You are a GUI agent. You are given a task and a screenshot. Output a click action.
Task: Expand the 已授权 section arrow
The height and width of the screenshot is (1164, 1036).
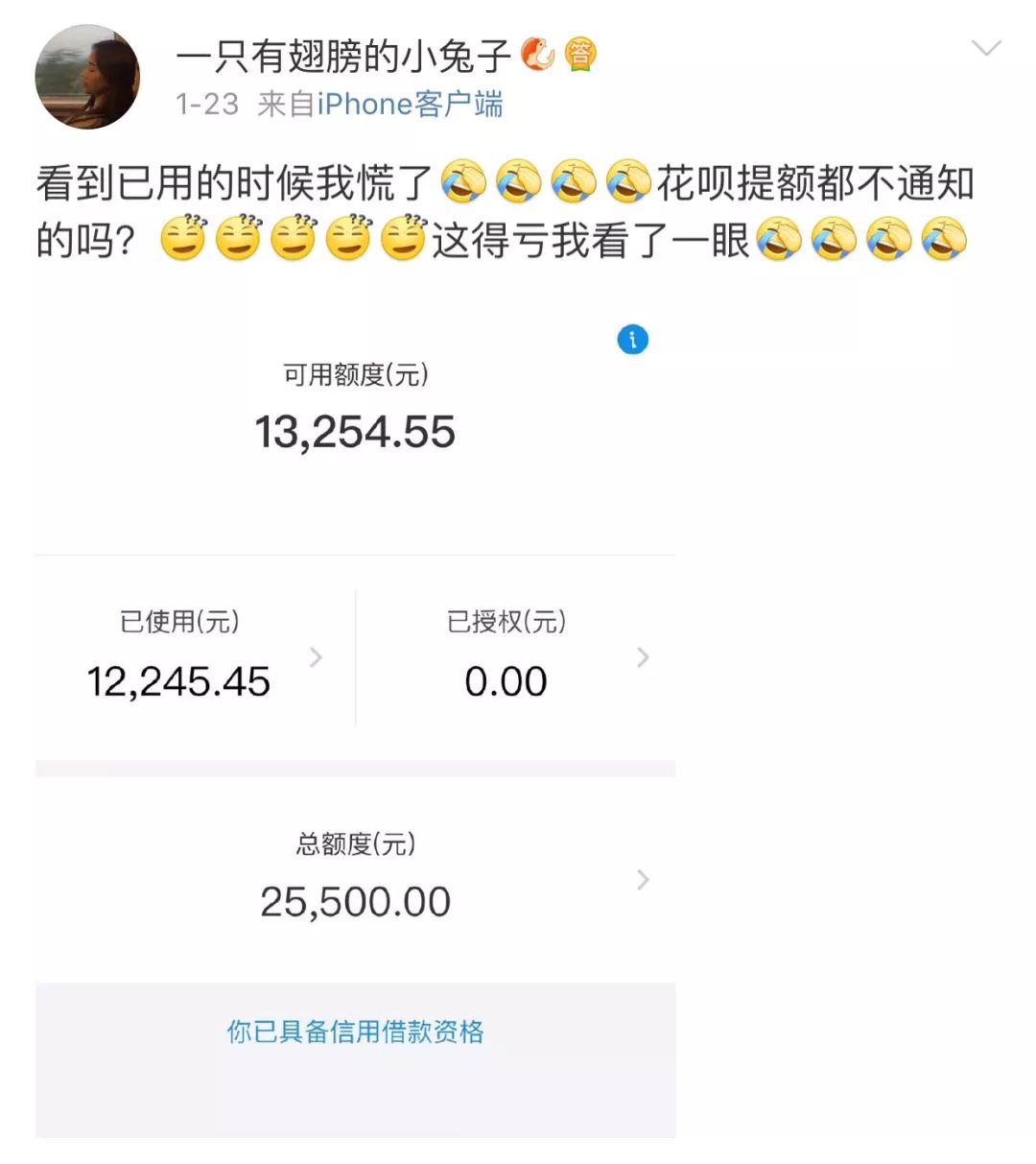pyautogui.click(x=644, y=657)
